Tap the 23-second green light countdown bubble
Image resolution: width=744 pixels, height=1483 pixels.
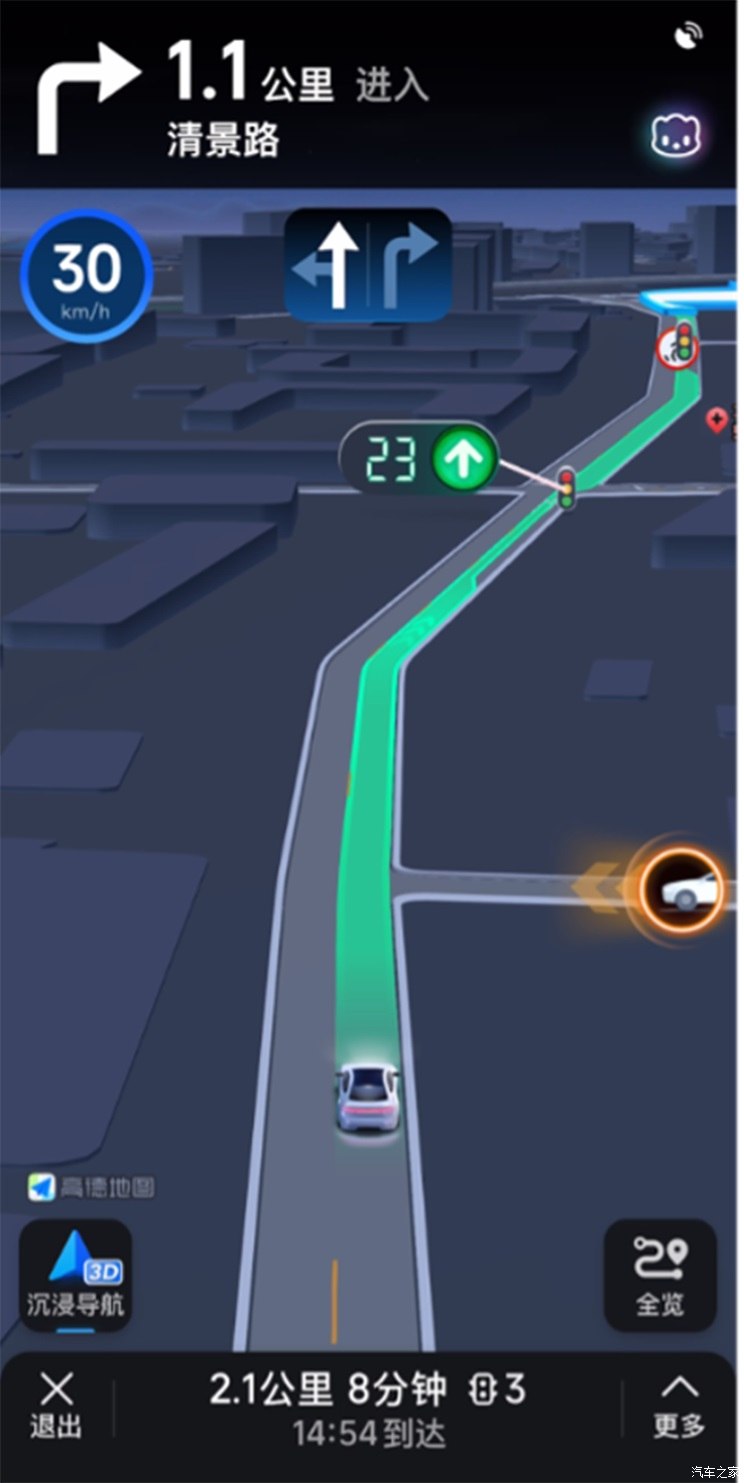pos(419,460)
